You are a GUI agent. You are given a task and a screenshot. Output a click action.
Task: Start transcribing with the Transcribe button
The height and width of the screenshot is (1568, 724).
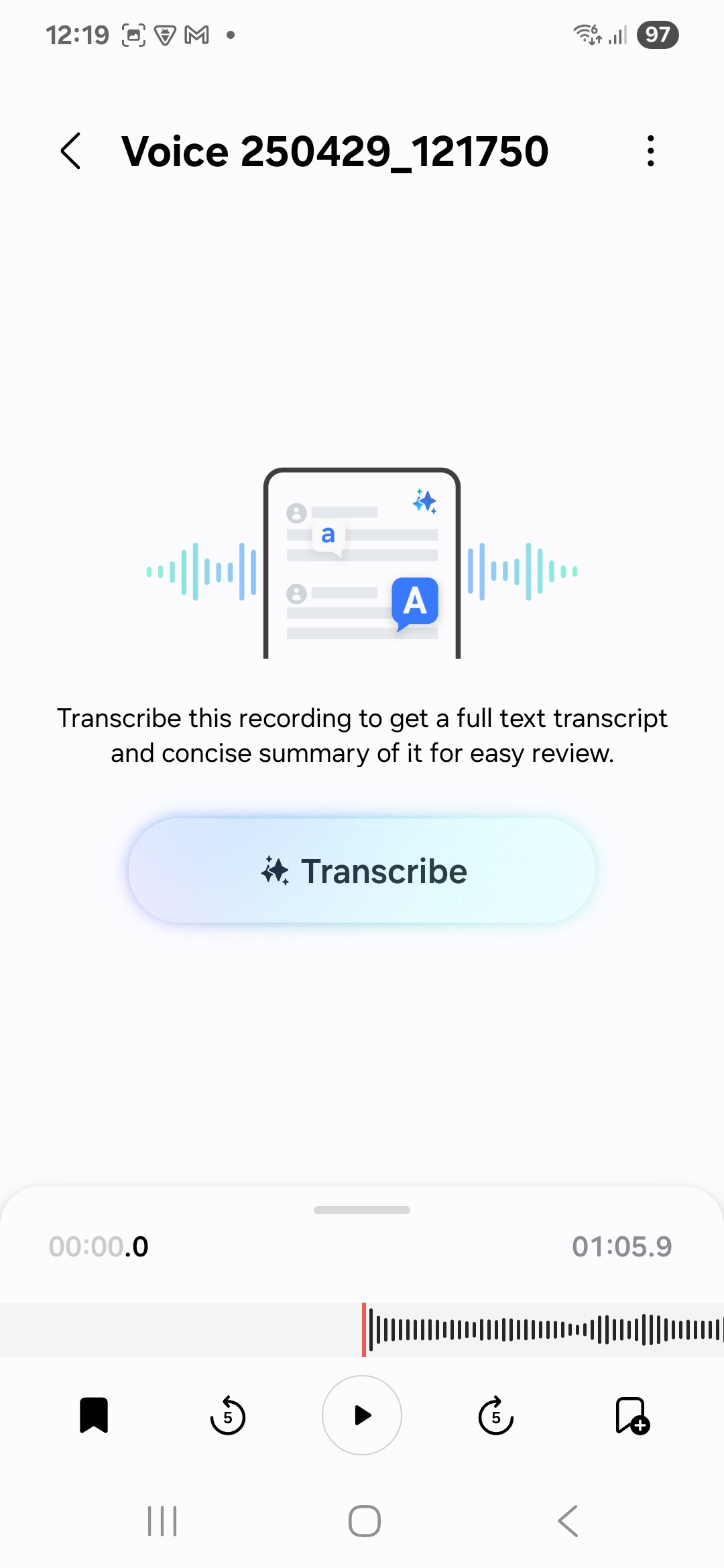click(x=362, y=871)
